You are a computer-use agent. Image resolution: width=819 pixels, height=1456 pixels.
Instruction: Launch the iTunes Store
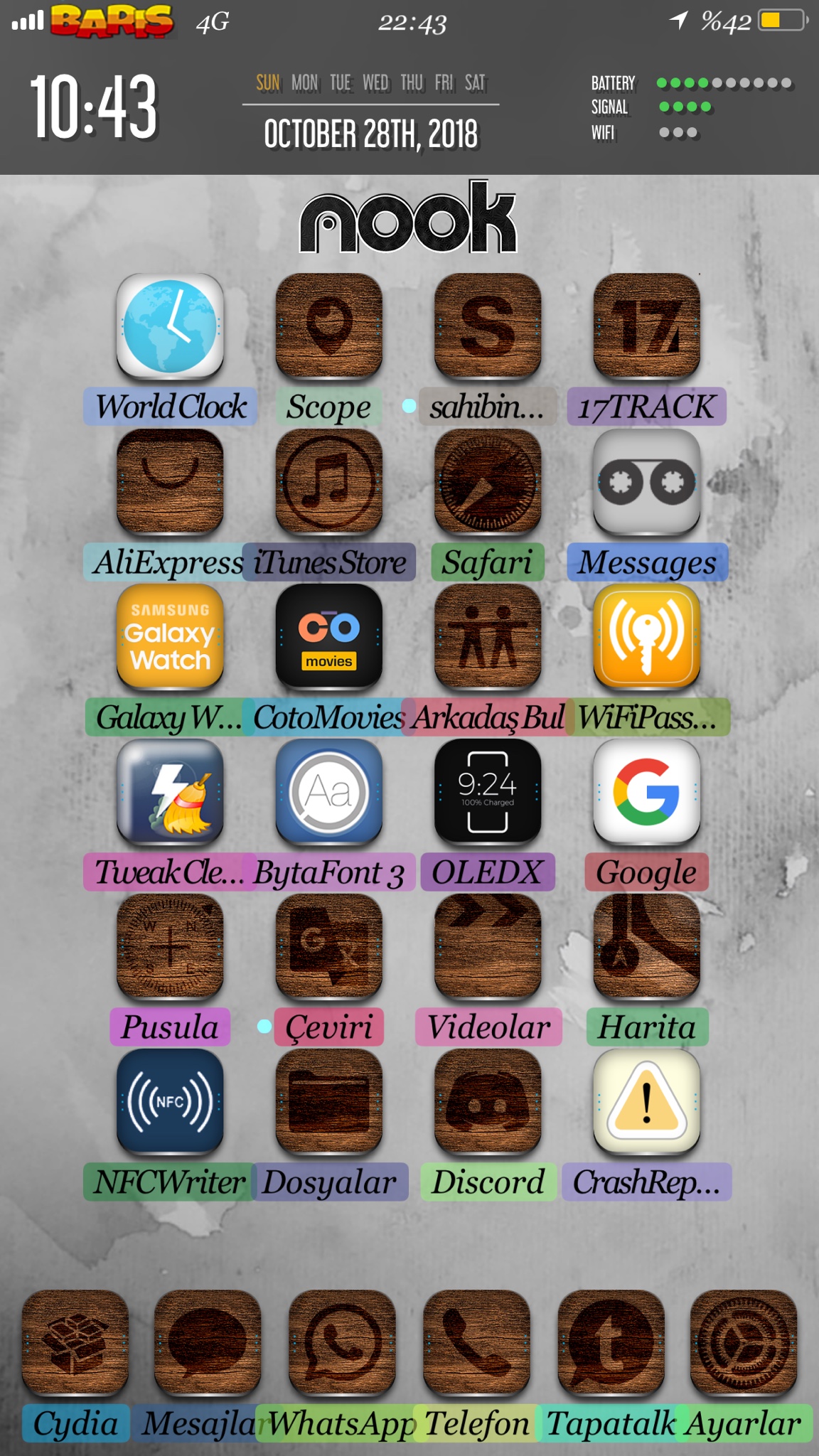(329, 482)
